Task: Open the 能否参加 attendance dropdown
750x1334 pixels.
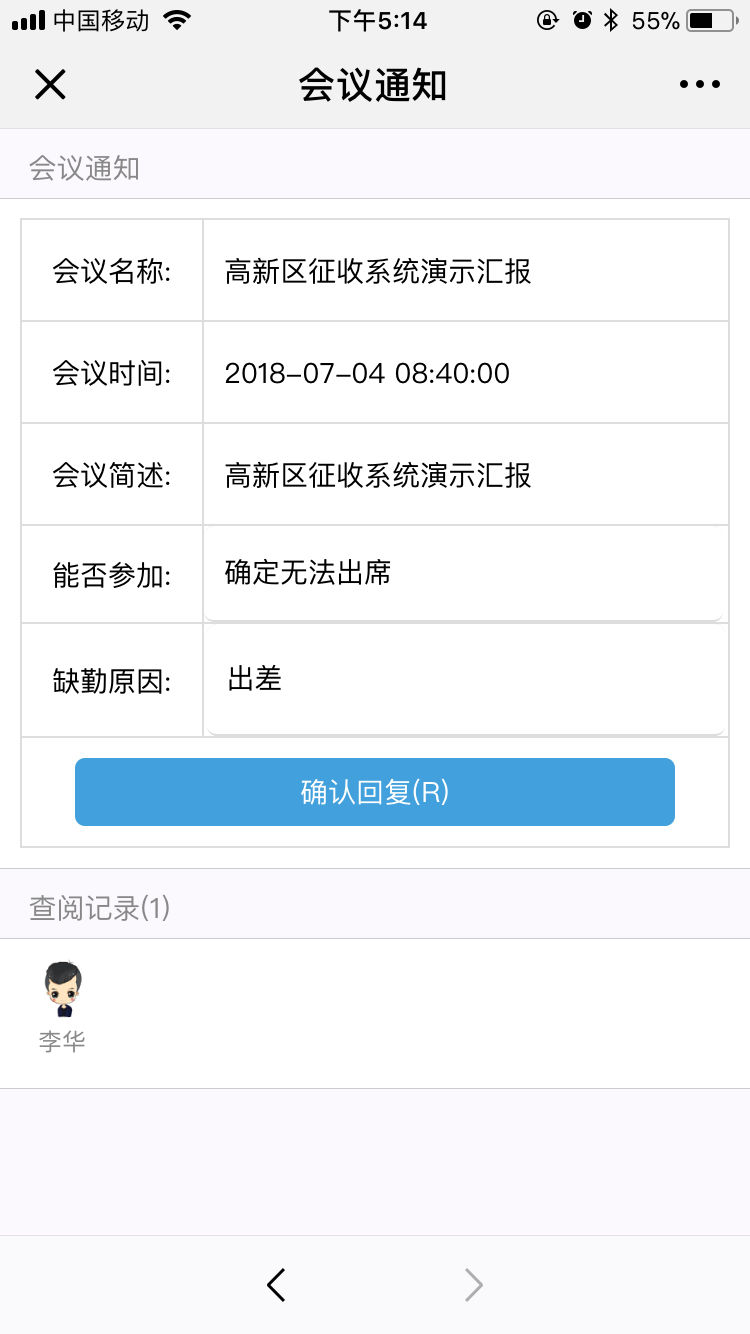Action: 464,574
